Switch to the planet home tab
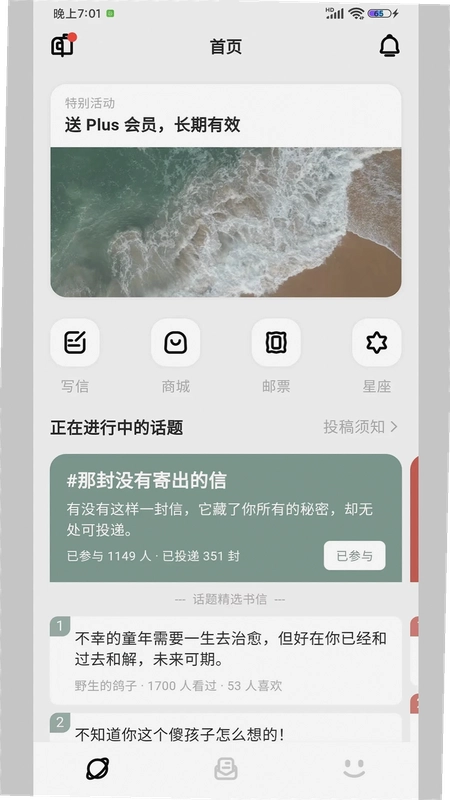This screenshot has width=450, height=800. coord(97,768)
